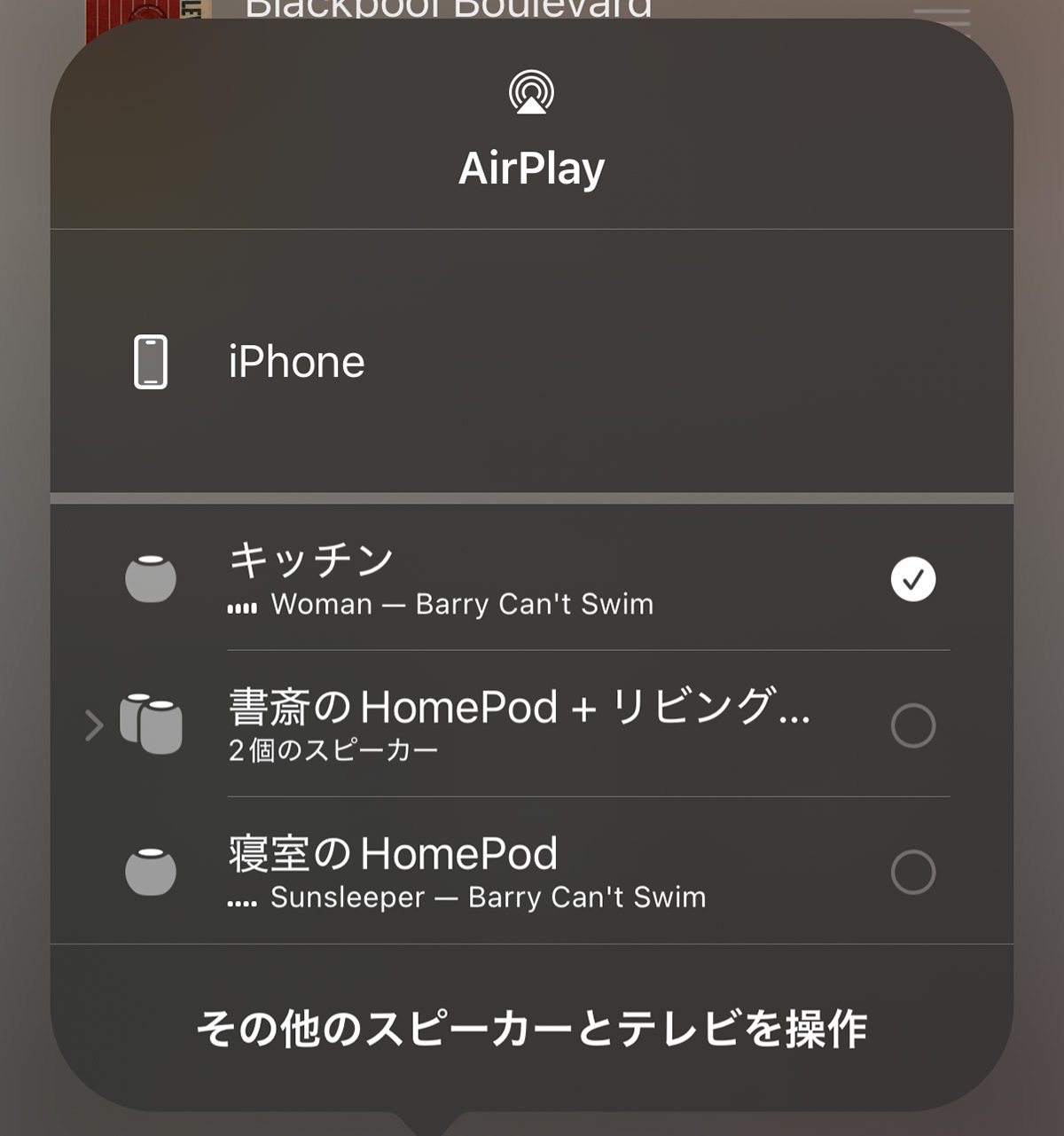The width and height of the screenshot is (1064, 1136).
Task: Select the 寝室のHomePod speaker circle
Action: click(x=912, y=872)
